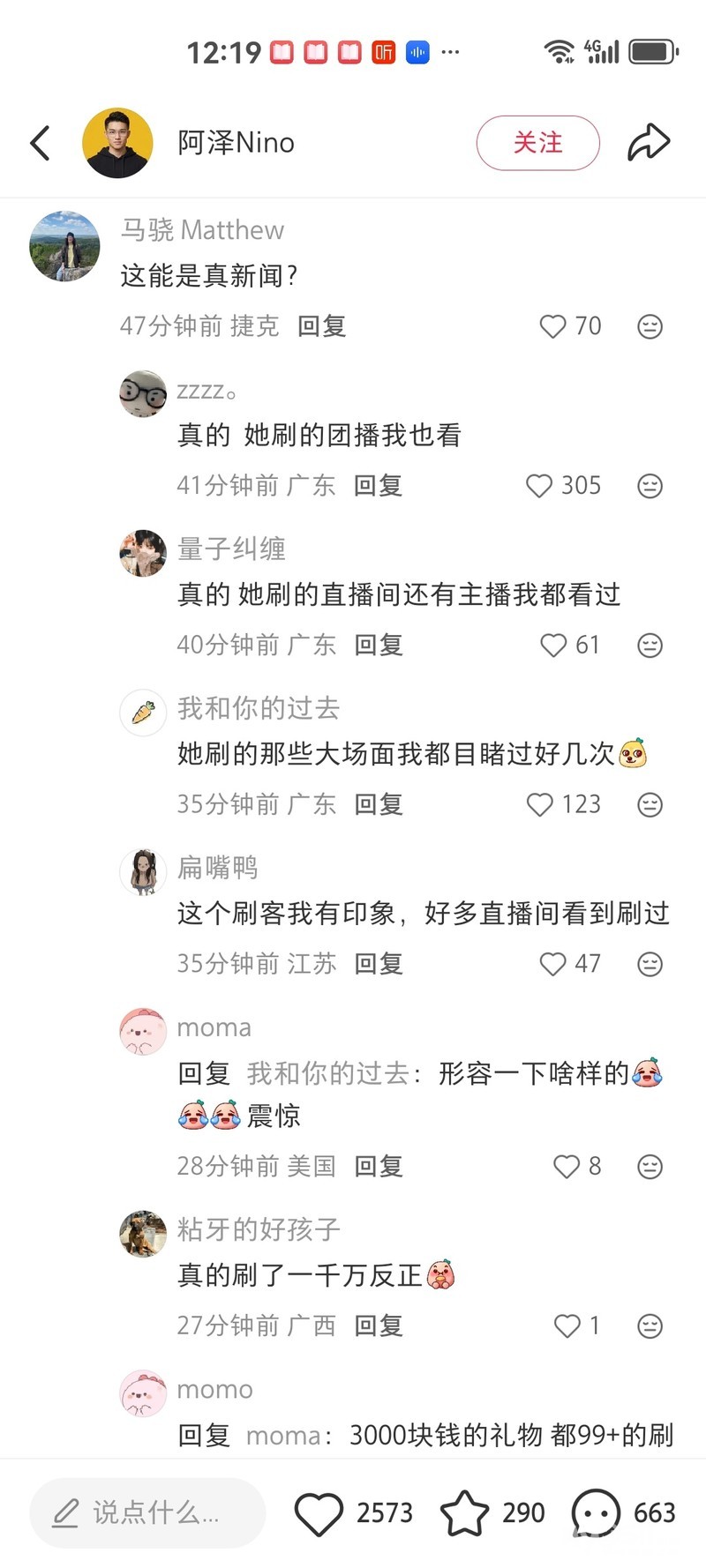This screenshot has width=706, height=1568.
Task: Like 马骁 Matthew's comment
Action: (x=553, y=327)
